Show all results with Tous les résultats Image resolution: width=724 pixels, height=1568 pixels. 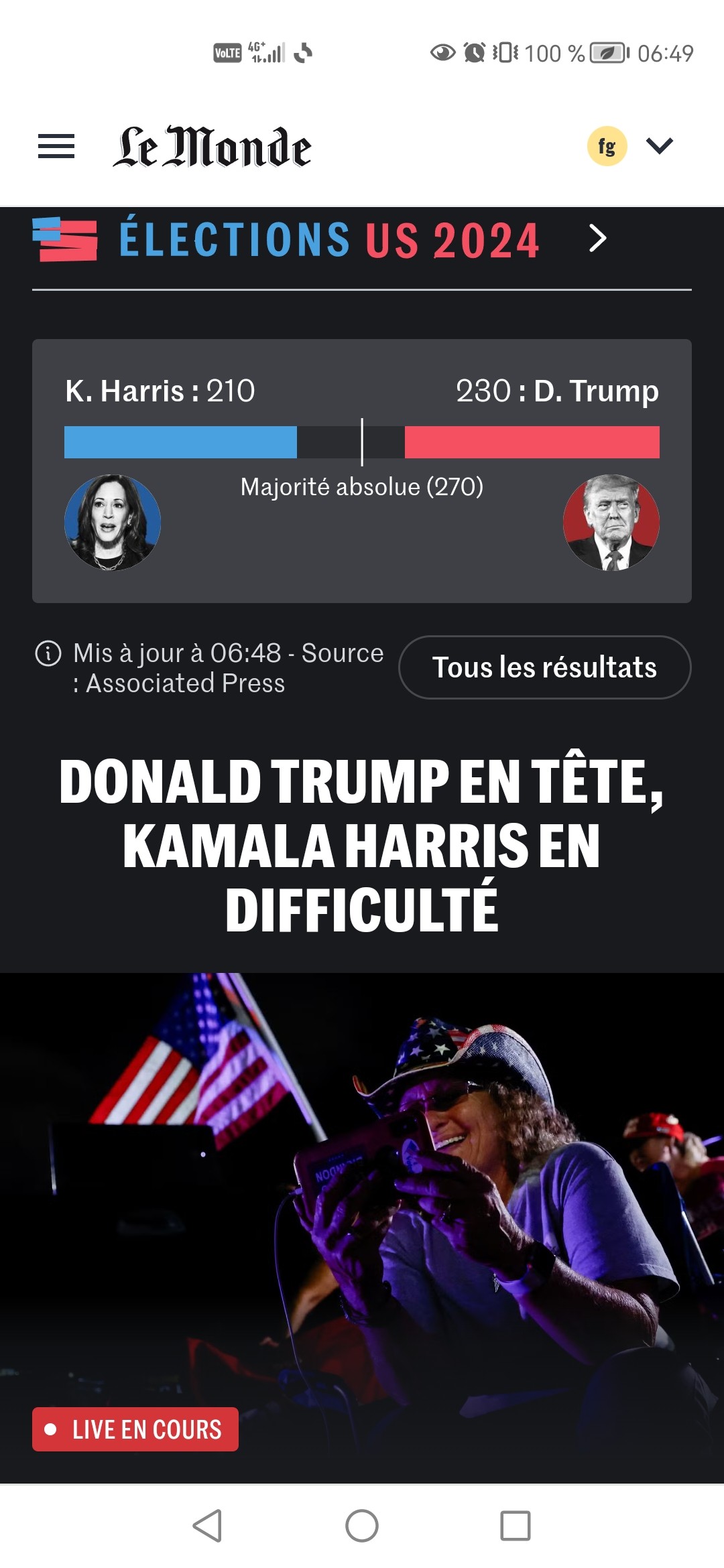544,667
